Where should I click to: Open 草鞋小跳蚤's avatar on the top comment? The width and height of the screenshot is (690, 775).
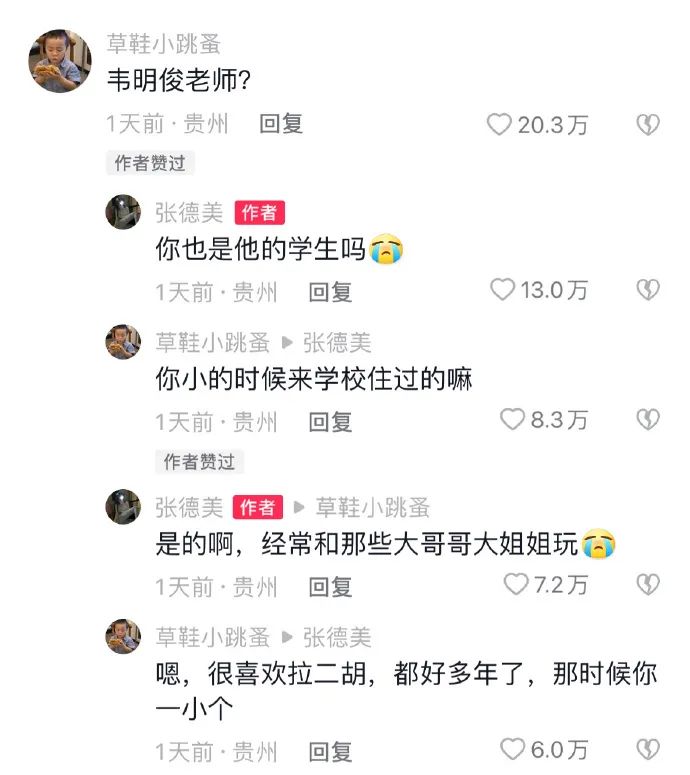coord(59,61)
